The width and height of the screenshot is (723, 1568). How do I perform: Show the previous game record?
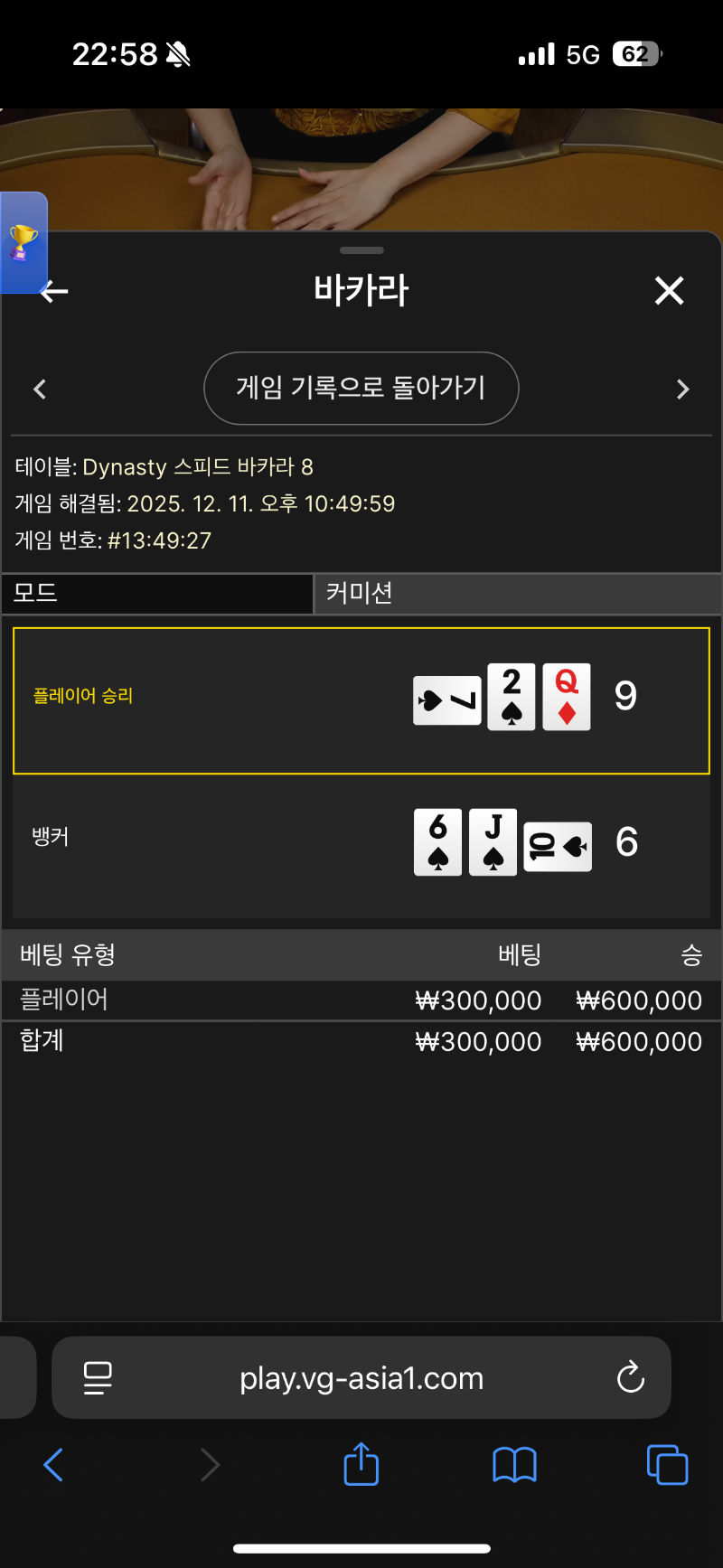click(x=40, y=390)
